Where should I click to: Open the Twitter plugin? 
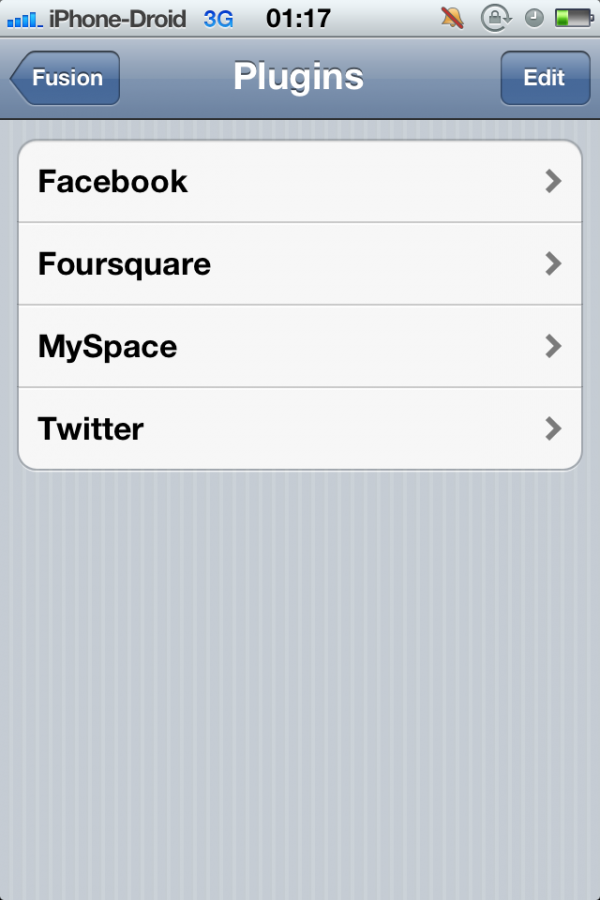coord(300,429)
